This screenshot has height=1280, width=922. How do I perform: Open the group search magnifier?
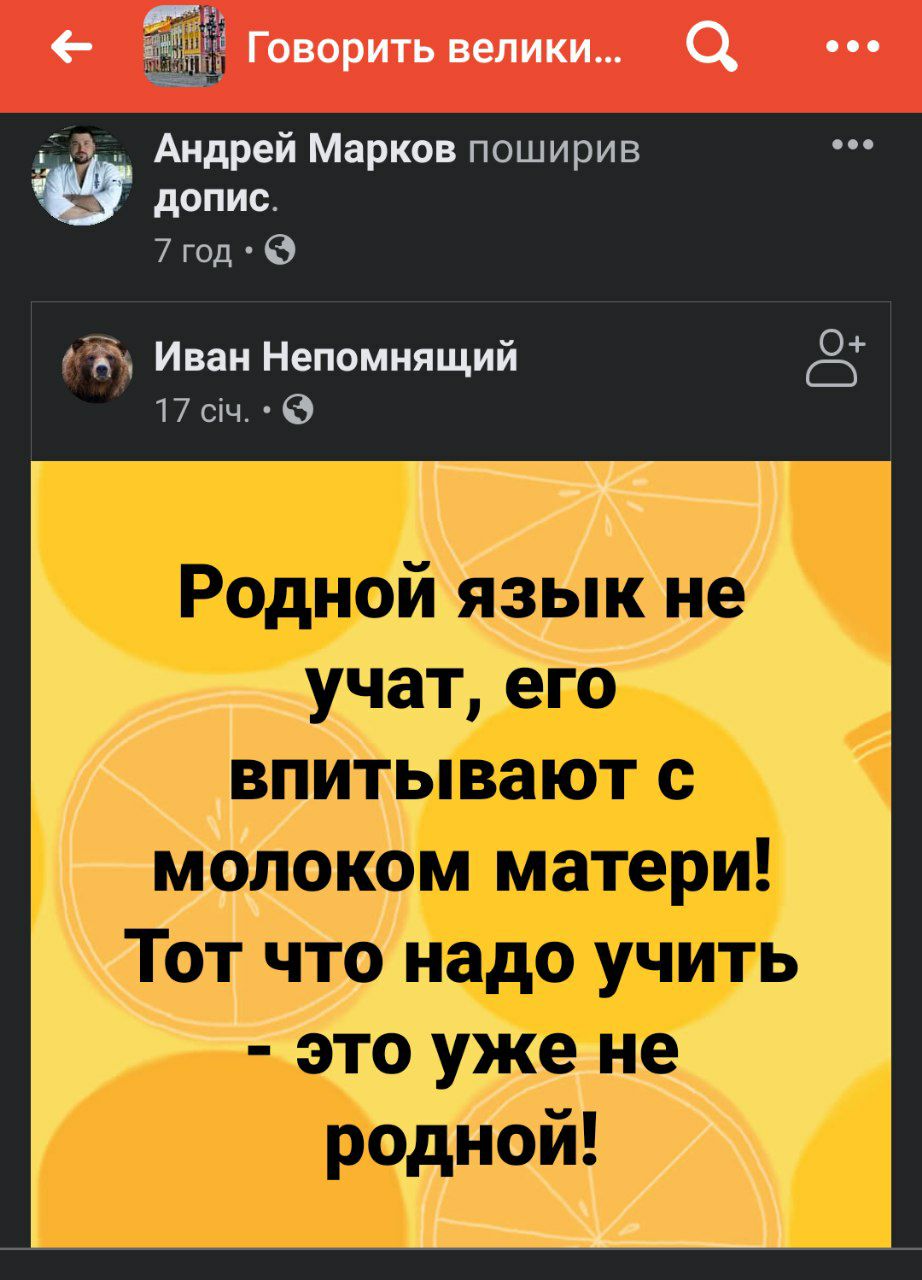click(x=711, y=46)
